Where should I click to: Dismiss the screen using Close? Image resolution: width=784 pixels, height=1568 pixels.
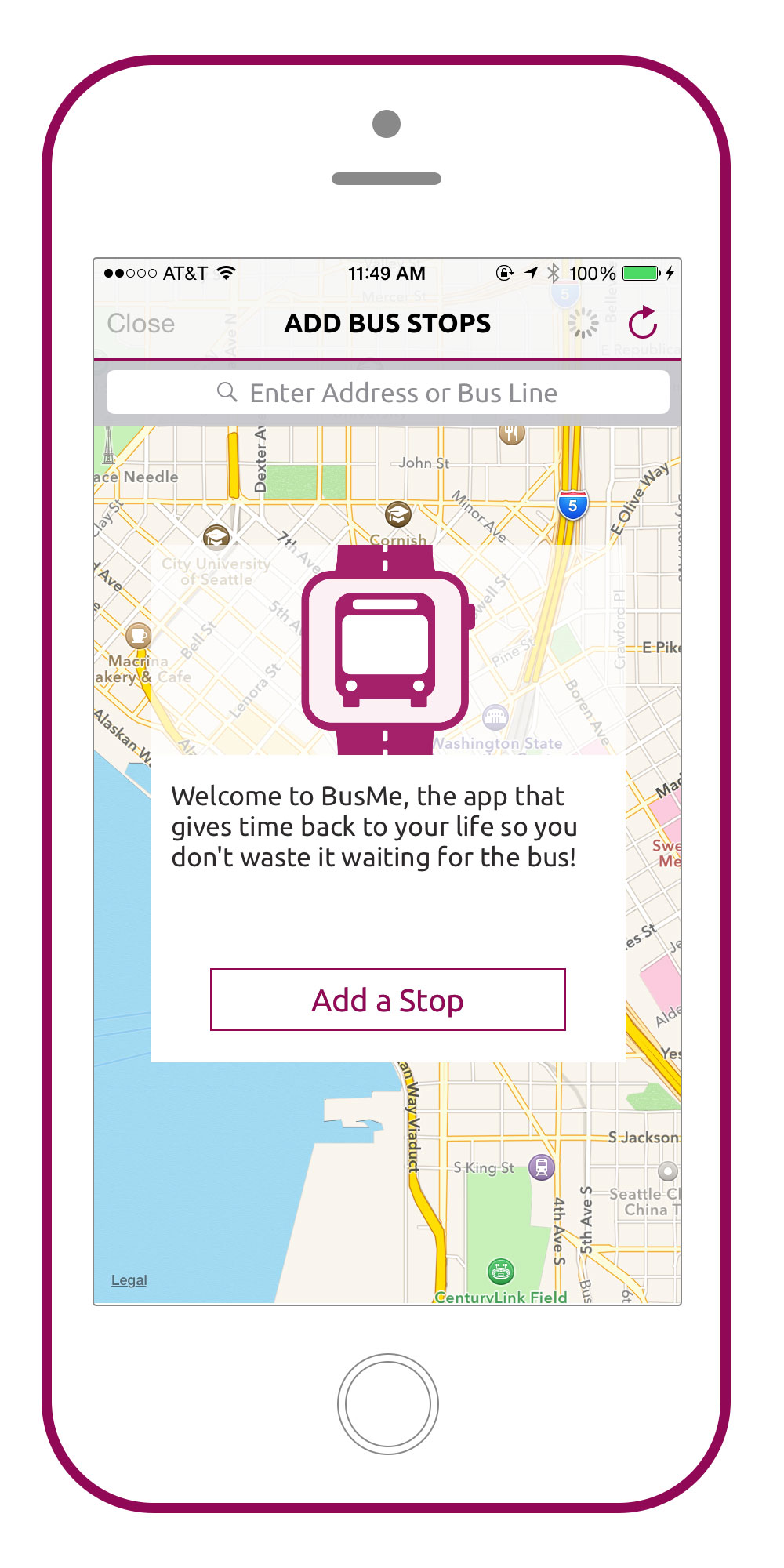click(142, 322)
